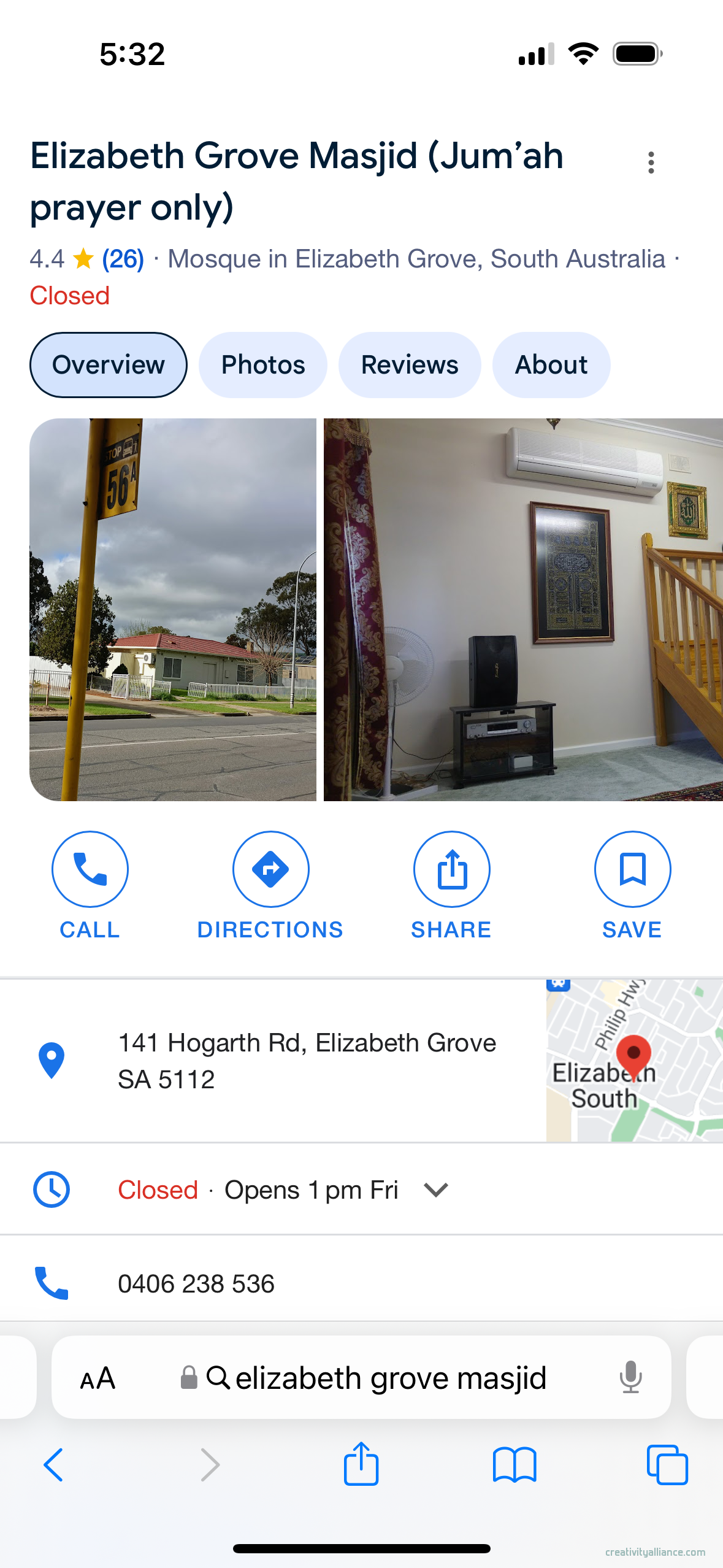Open the bus stop street photo
The height and width of the screenshot is (1568, 723).
coord(173,609)
